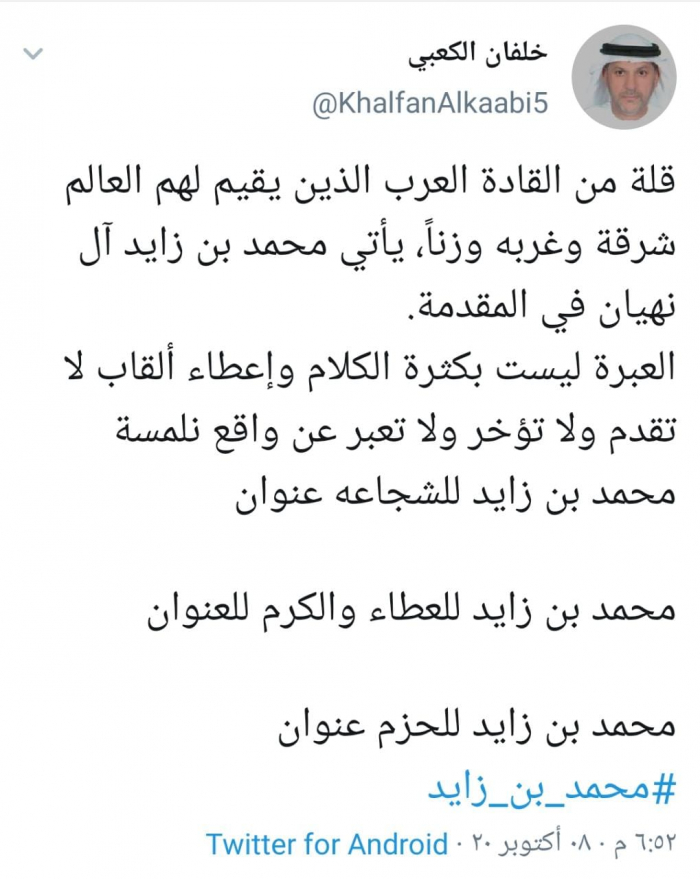Tap the Twitter for Android source link
Viewport: 700px width, 879px height.
(326, 843)
